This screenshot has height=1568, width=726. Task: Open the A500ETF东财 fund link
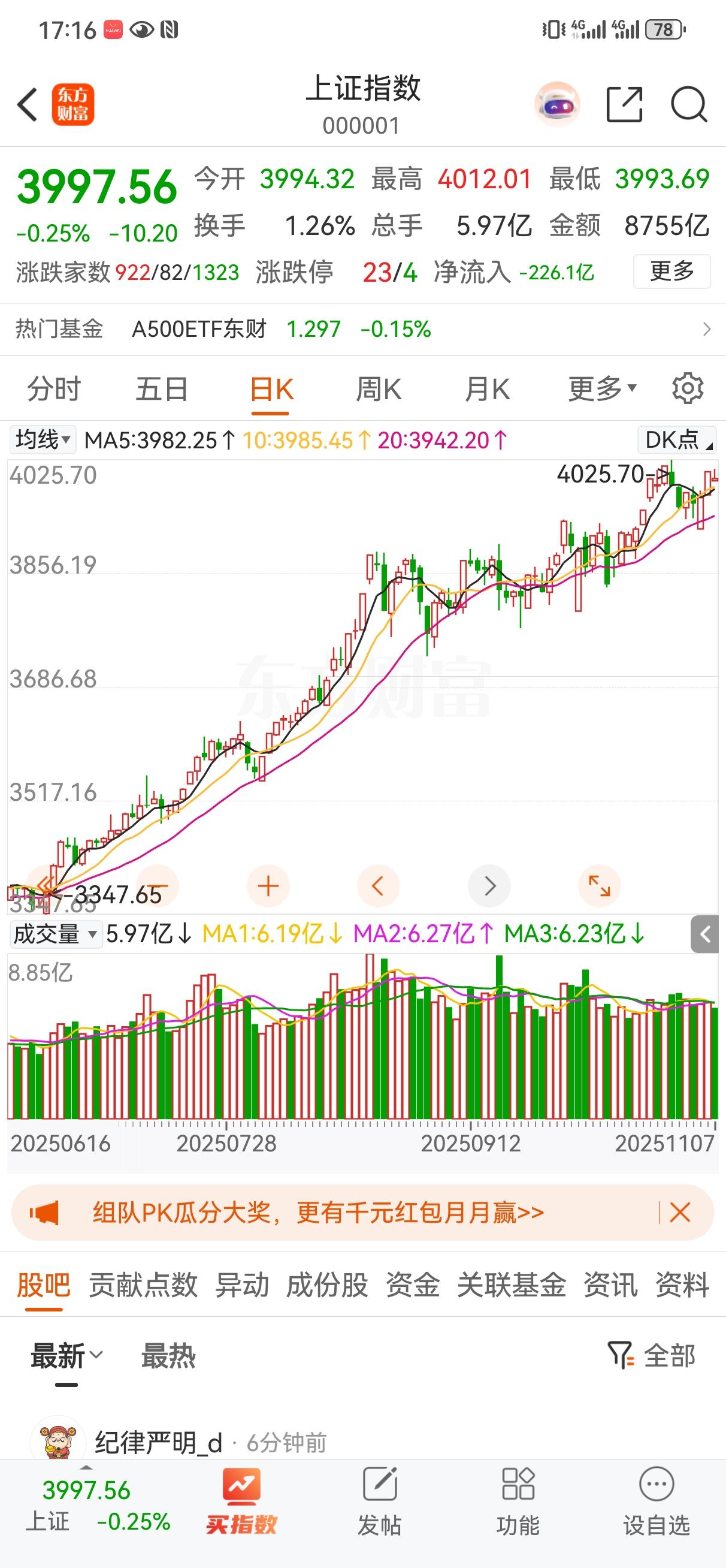[201, 328]
